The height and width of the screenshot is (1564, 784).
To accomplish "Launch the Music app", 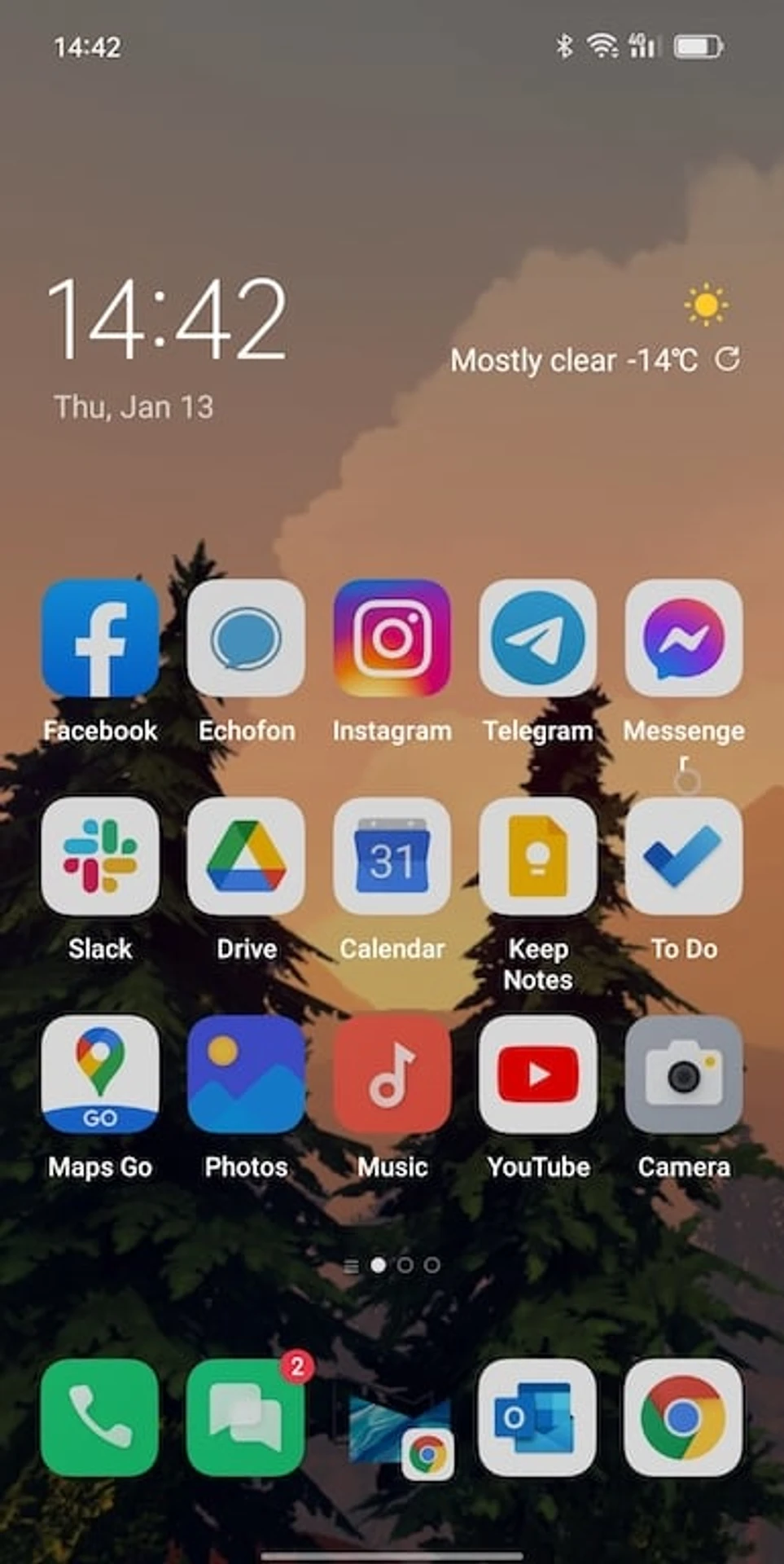I will (392, 1074).
